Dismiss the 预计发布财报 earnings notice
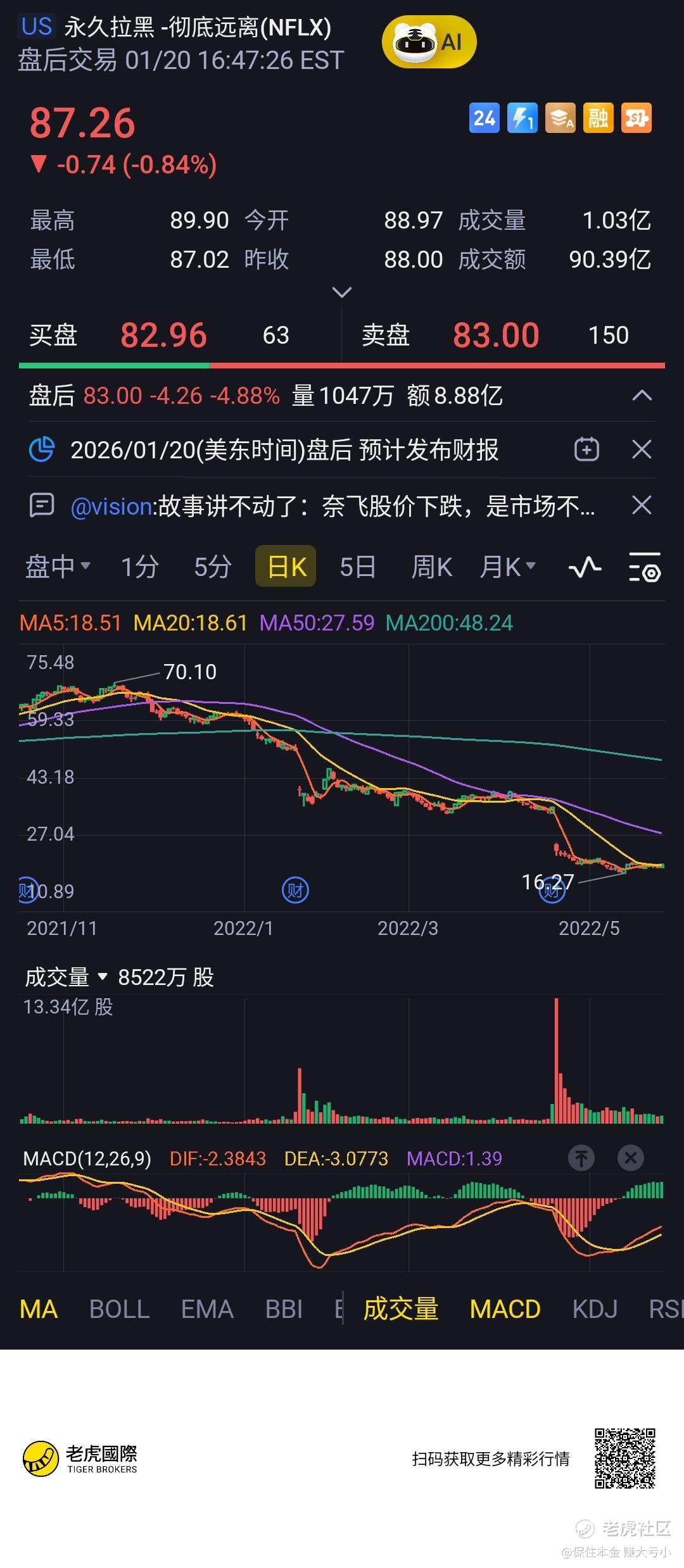The image size is (684, 1568). click(642, 450)
